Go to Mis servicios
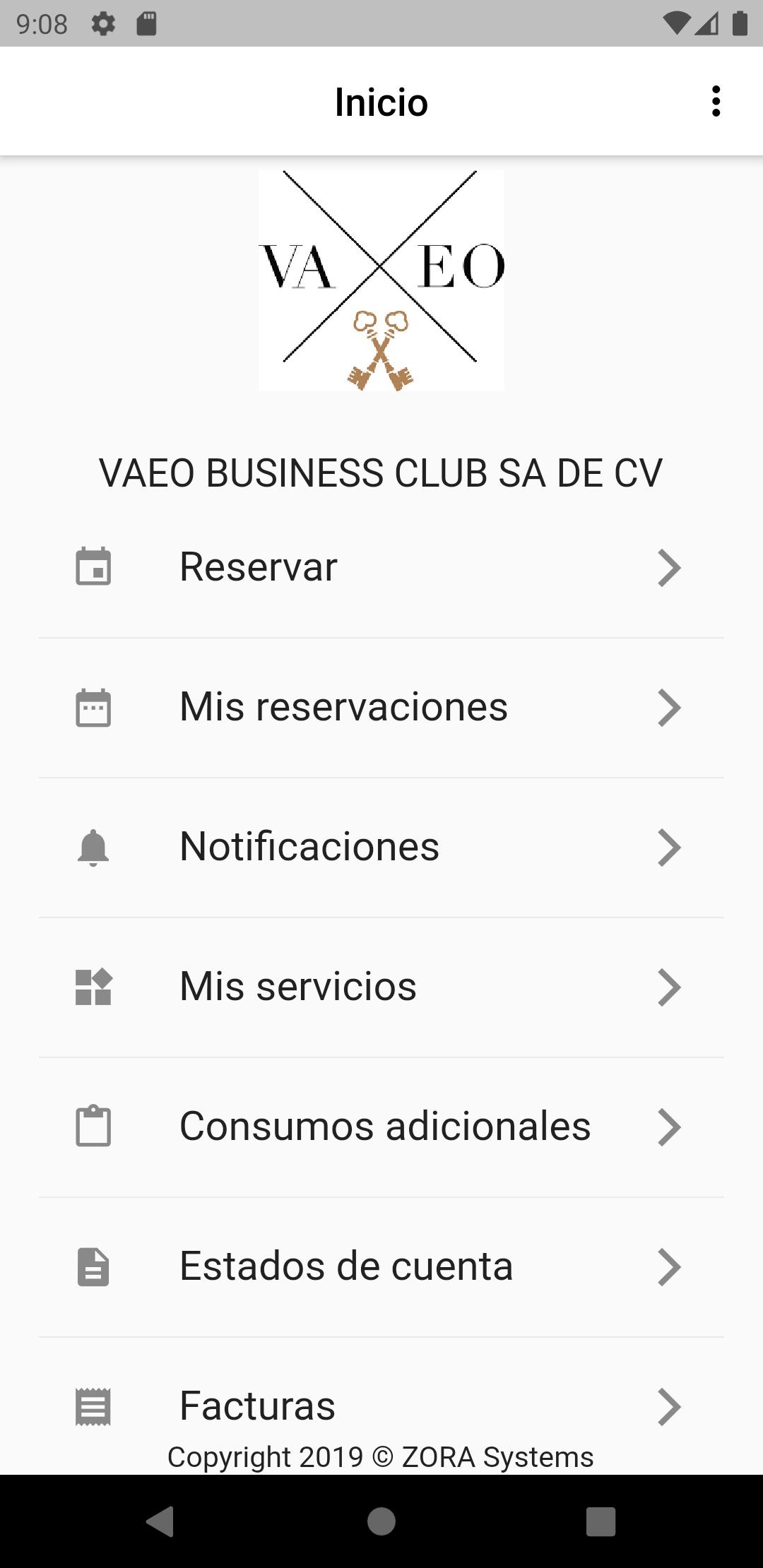This screenshot has width=763, height=1568. [x=381, y=987]
